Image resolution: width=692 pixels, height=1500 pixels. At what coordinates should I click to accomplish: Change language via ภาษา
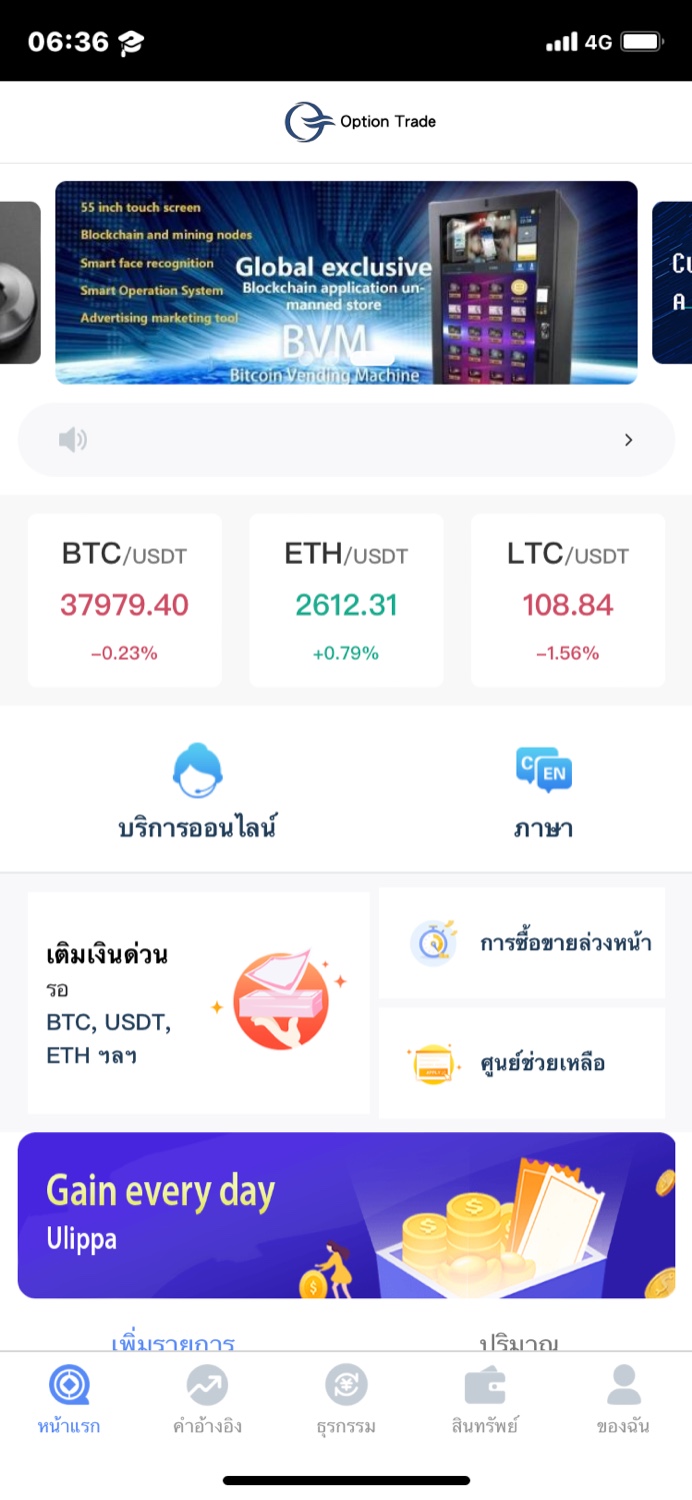(543, 792)
